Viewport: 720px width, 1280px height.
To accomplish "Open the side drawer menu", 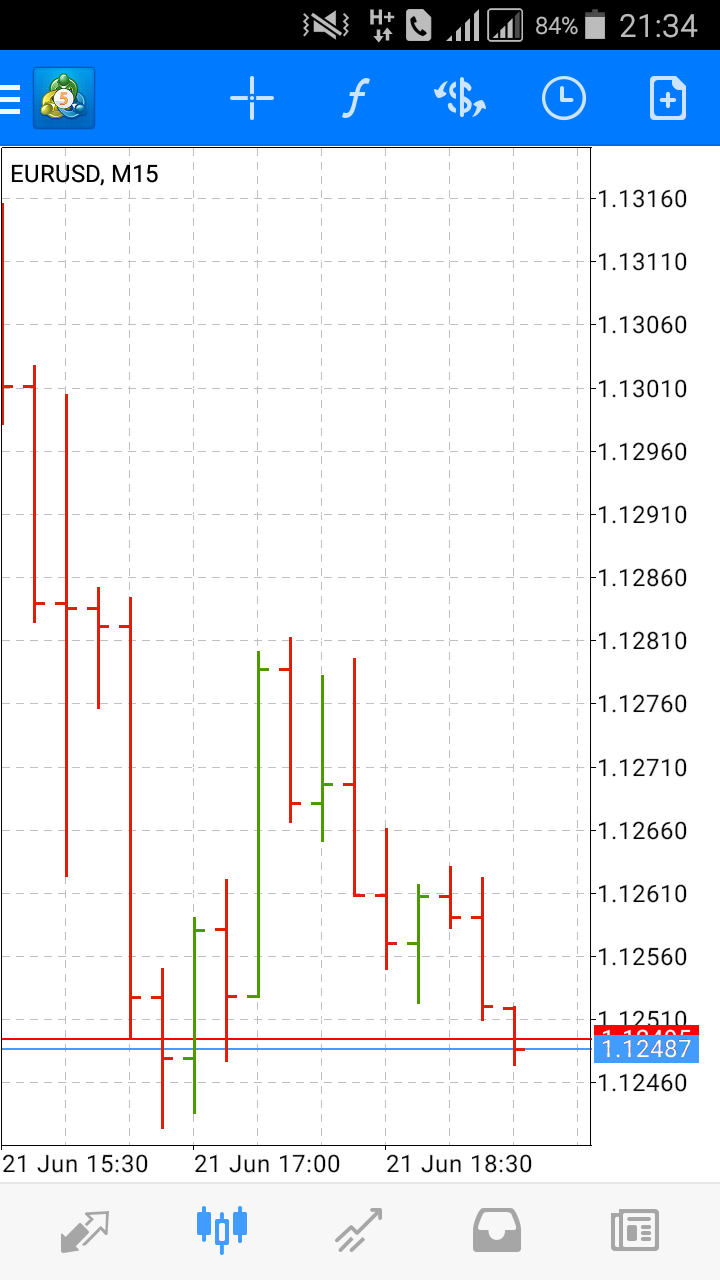I will coord(12,98).
